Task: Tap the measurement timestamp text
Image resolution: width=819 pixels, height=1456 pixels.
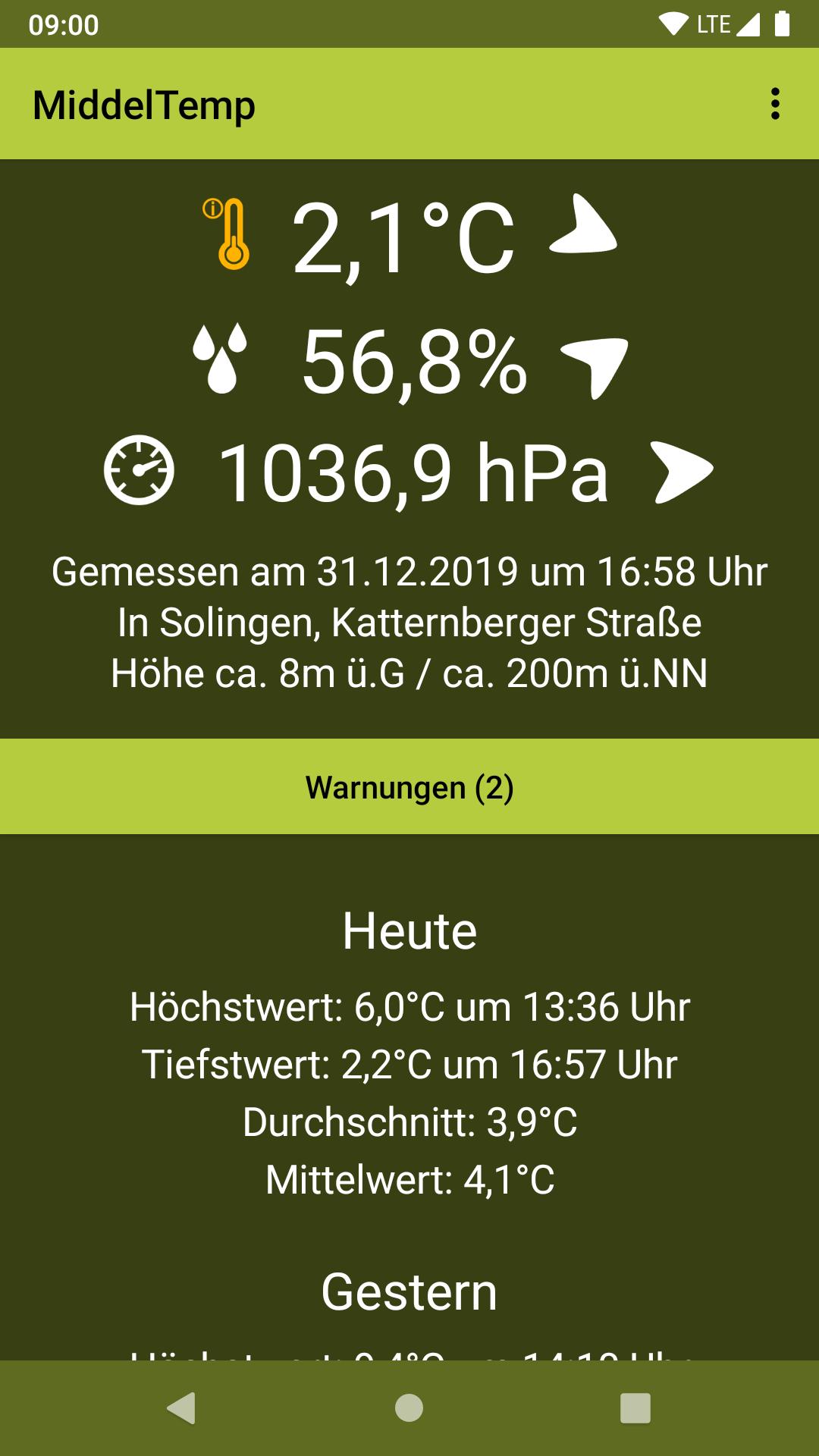Action: (x=409, y=573)
